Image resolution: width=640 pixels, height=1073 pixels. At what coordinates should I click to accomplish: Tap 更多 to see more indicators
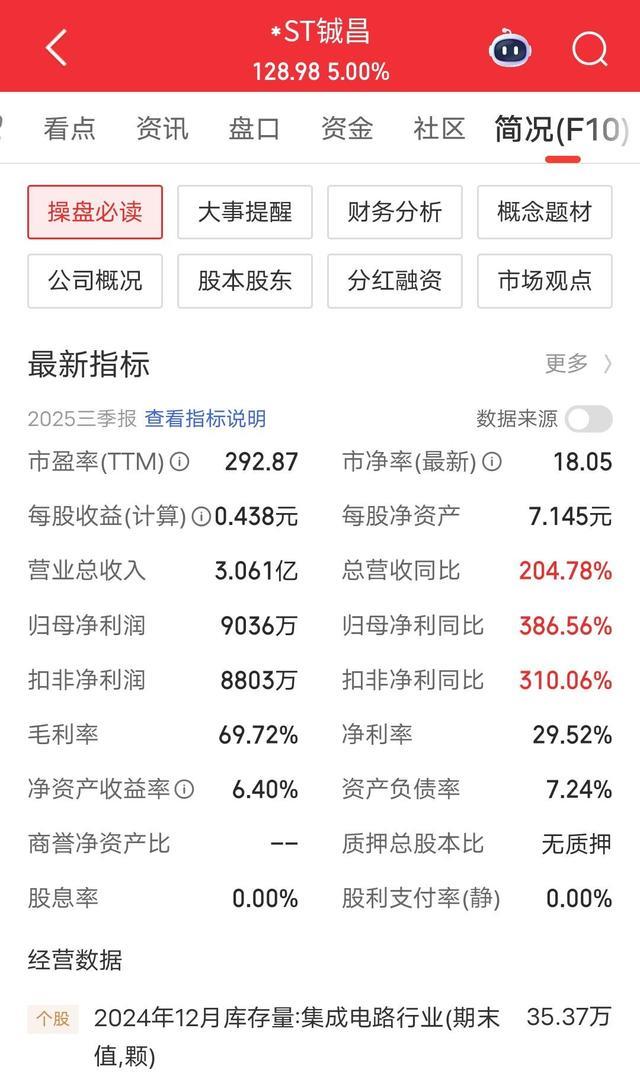coord(578,364)
